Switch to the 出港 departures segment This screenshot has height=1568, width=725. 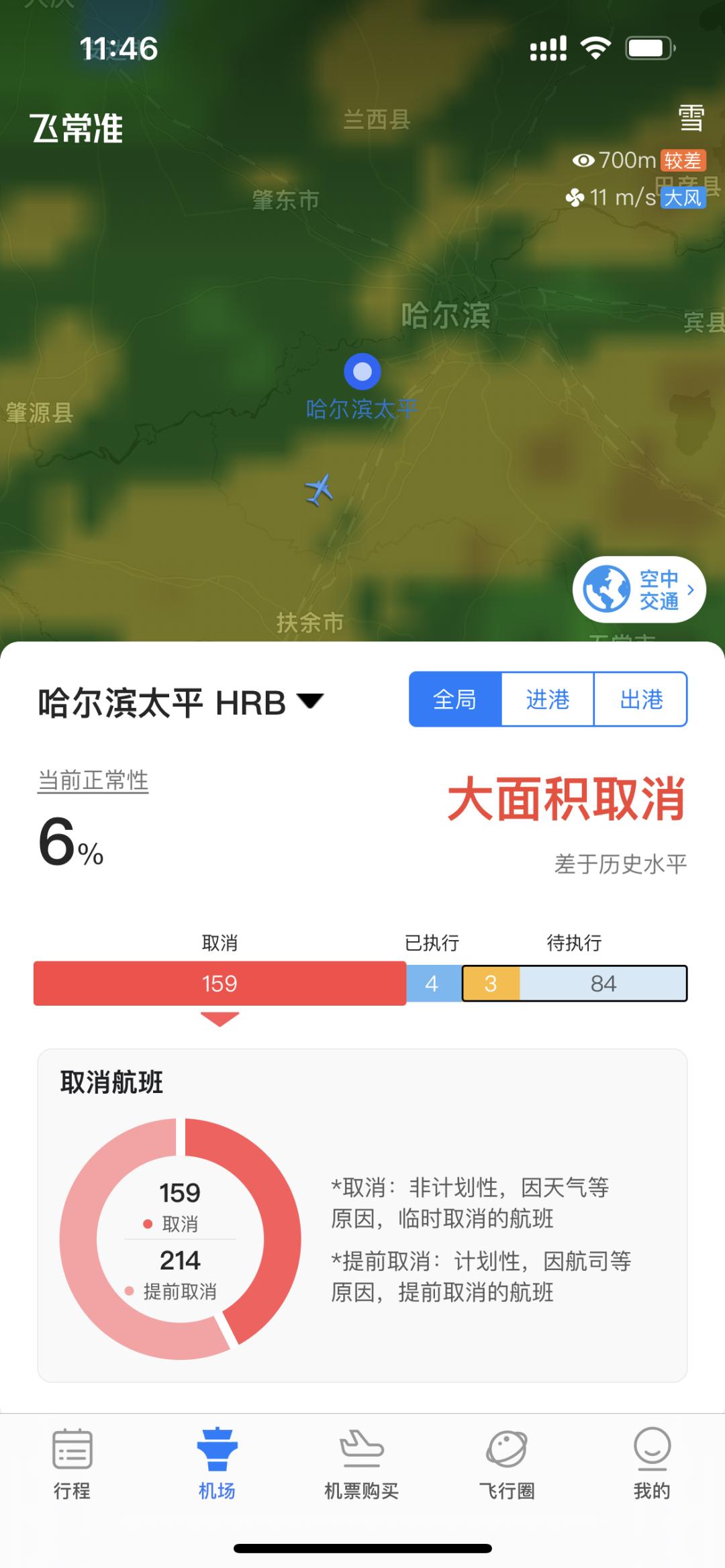tap(640, 700)
